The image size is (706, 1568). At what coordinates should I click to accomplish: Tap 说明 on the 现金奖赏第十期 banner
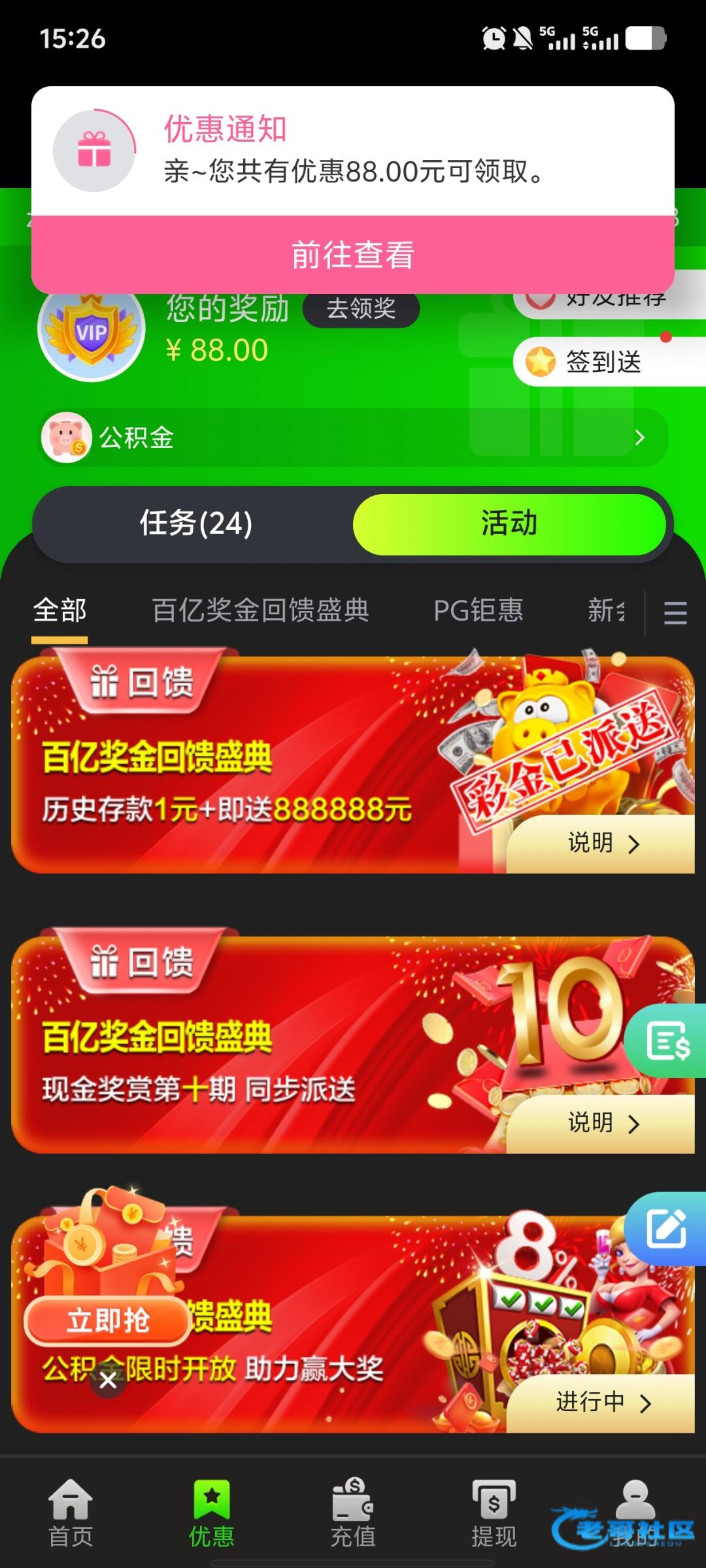pos(601,1123)
